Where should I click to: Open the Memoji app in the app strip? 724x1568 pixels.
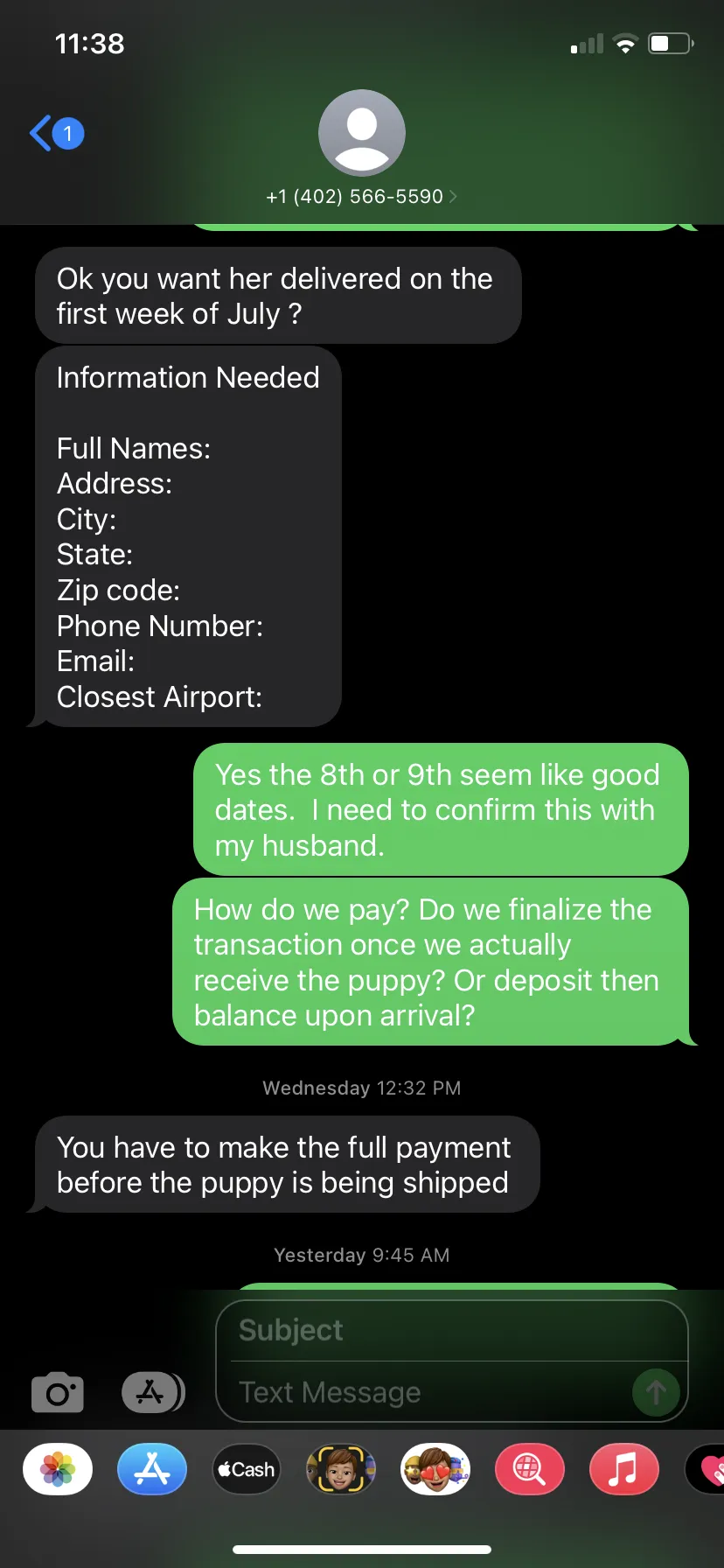click(x=341, y=1469)
